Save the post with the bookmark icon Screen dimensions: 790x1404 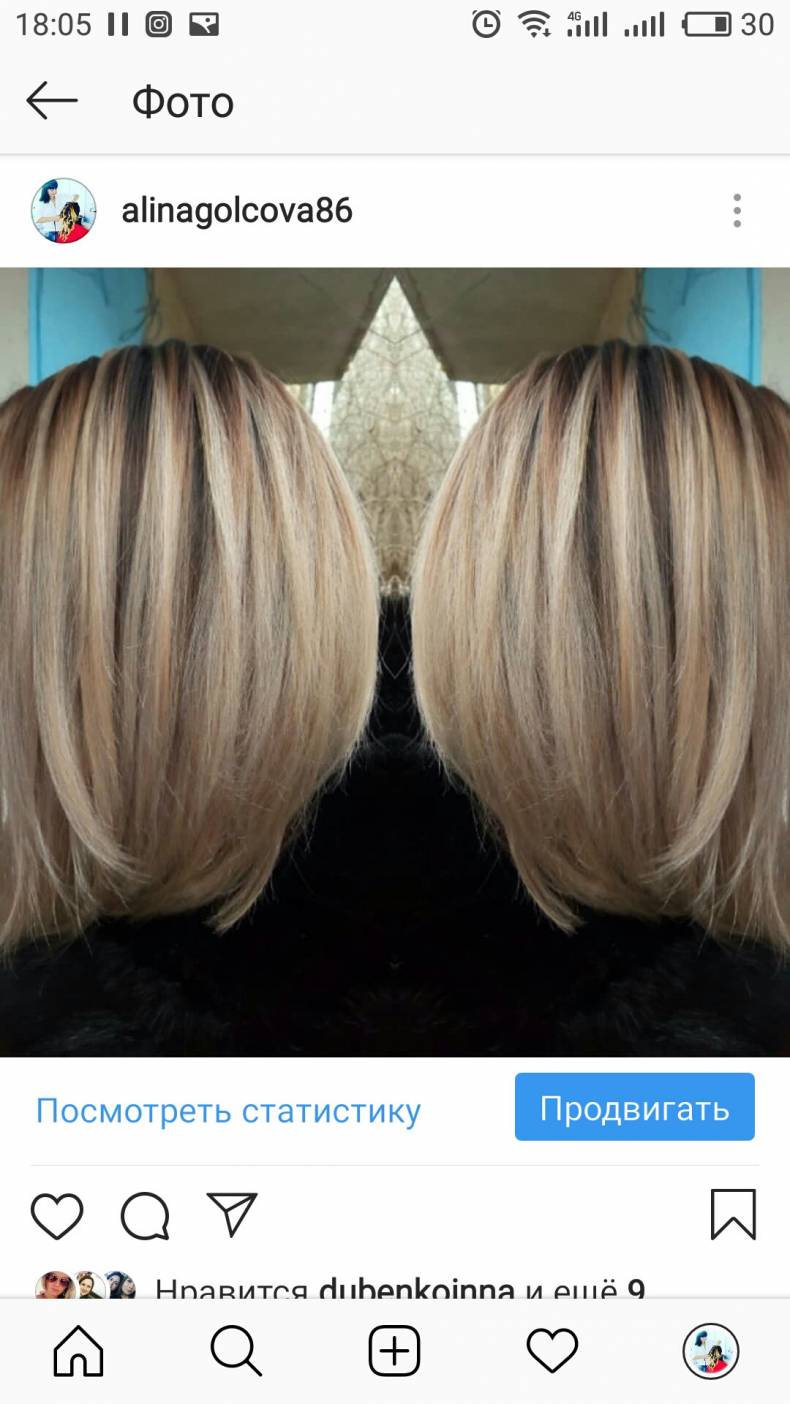coord(733,1215)
